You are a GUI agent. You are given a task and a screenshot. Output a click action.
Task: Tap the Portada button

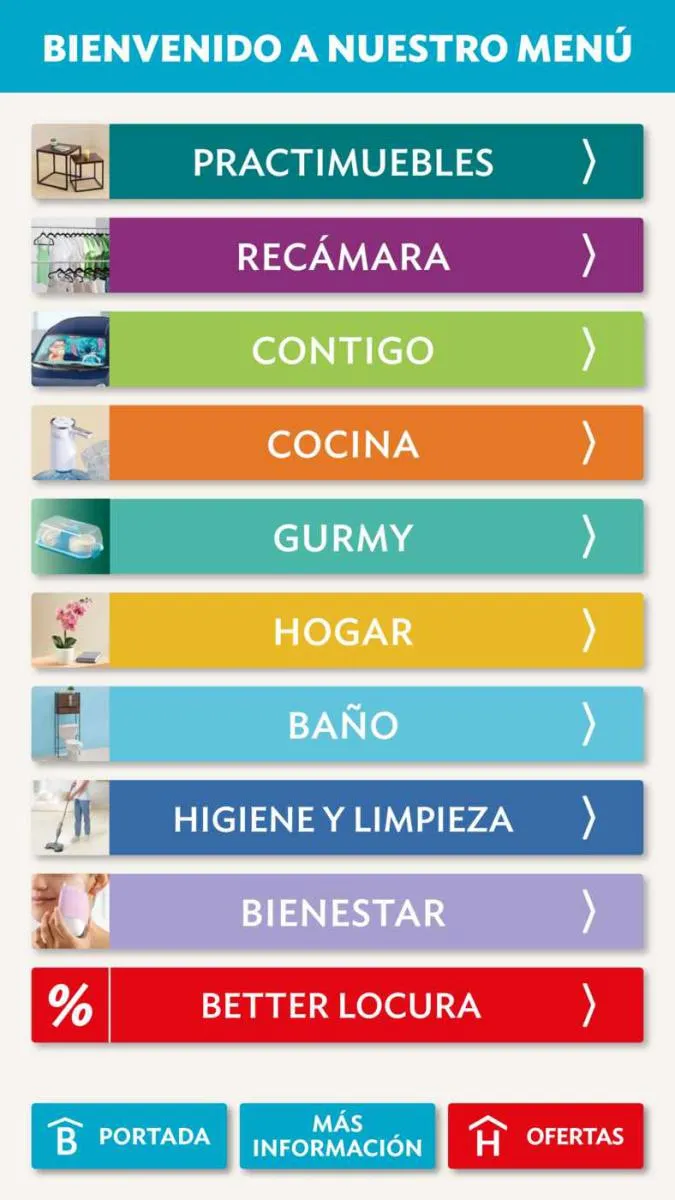[129, 1136]
